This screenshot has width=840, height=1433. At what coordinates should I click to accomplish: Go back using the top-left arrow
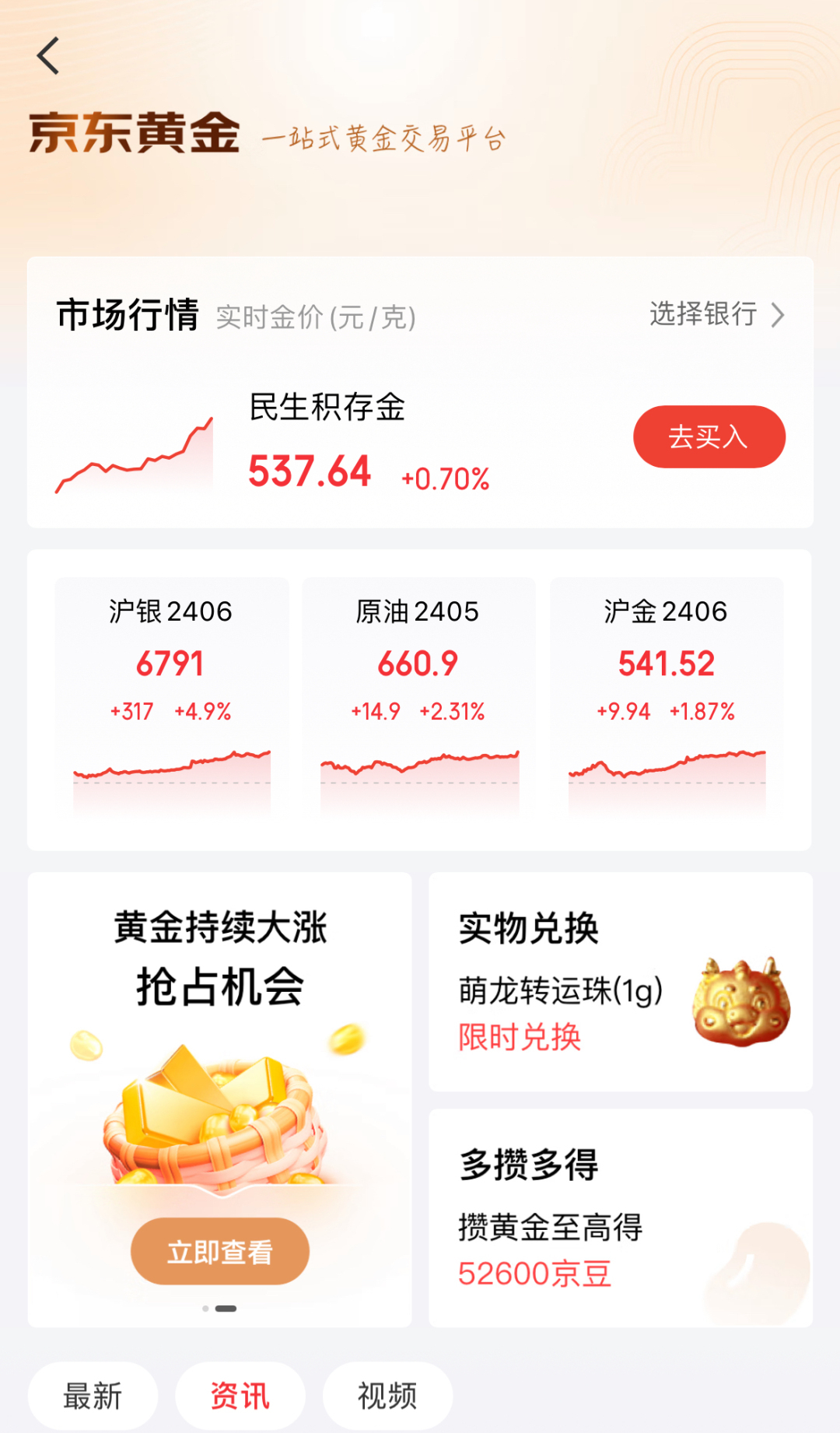[48, 56]
